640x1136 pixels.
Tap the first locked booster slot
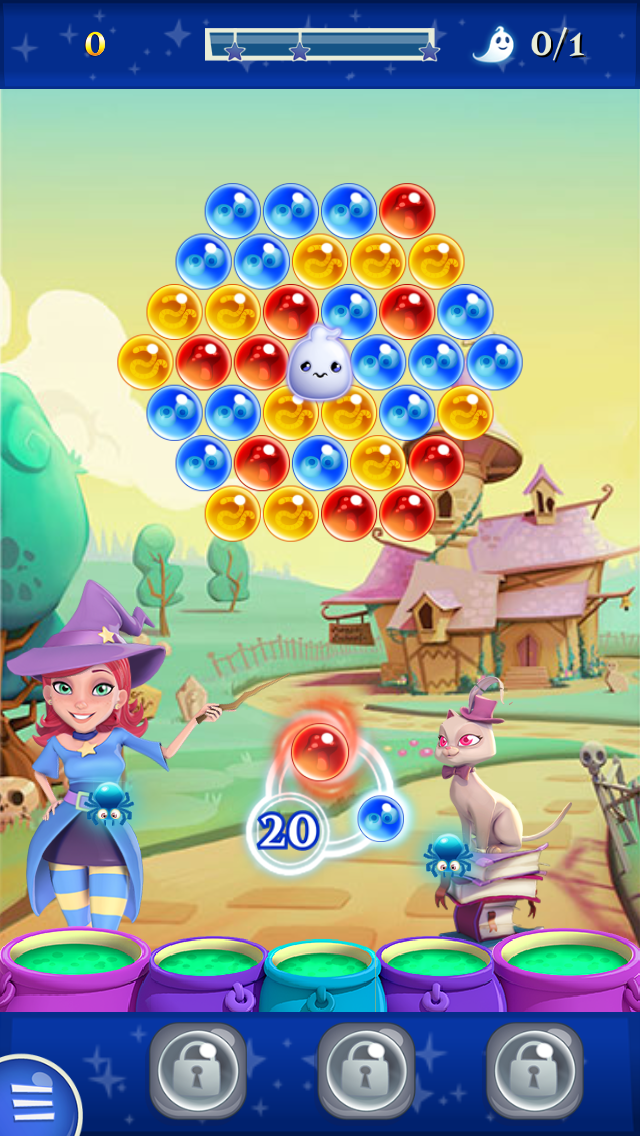pos(198,1070)
